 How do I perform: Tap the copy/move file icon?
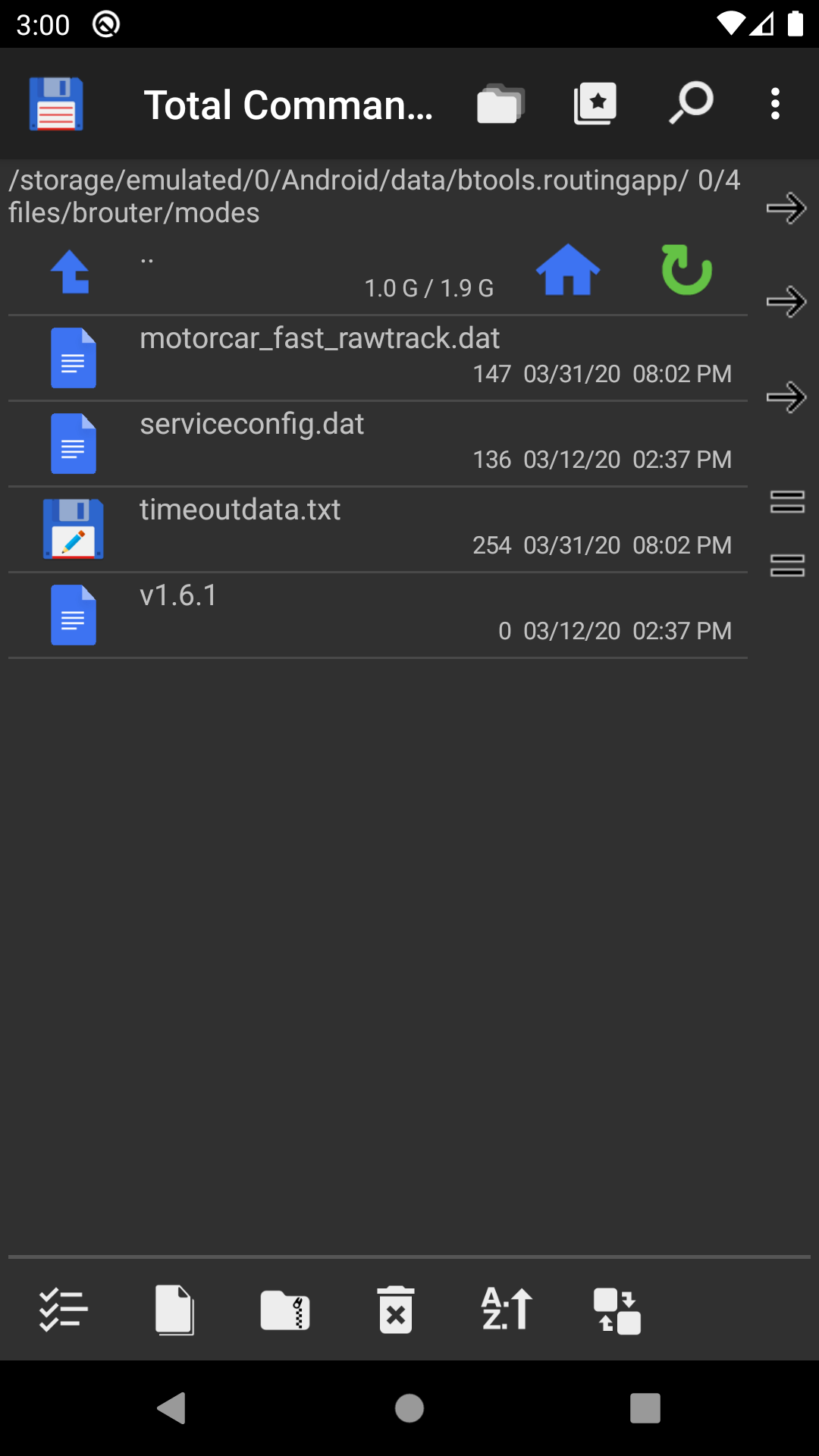pyautogui.click(x=174, y=1310)
